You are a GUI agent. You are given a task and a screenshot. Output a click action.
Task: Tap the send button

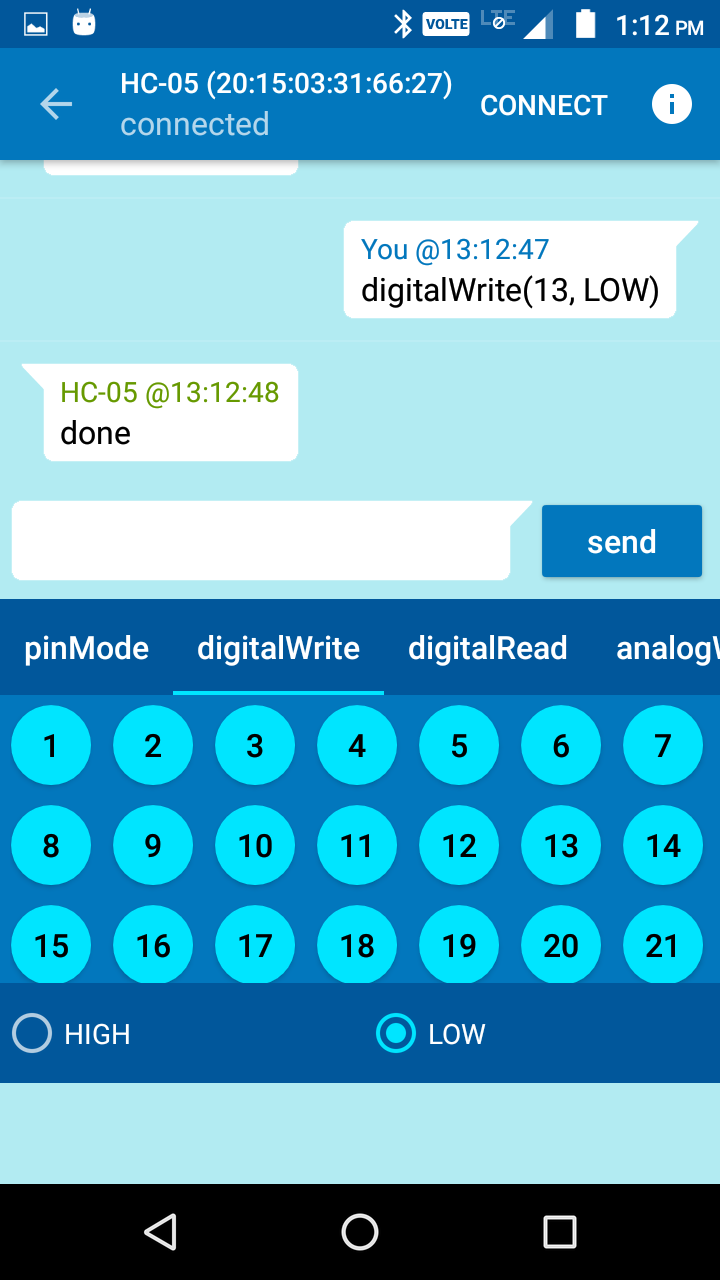pyautogui.click(x=621, y=541)
